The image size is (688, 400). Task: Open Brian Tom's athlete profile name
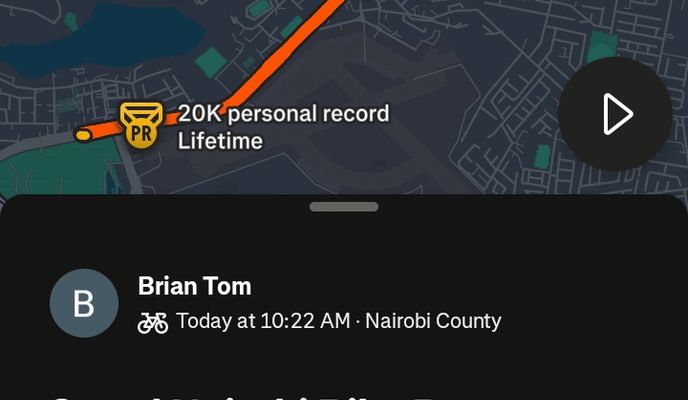195,286
